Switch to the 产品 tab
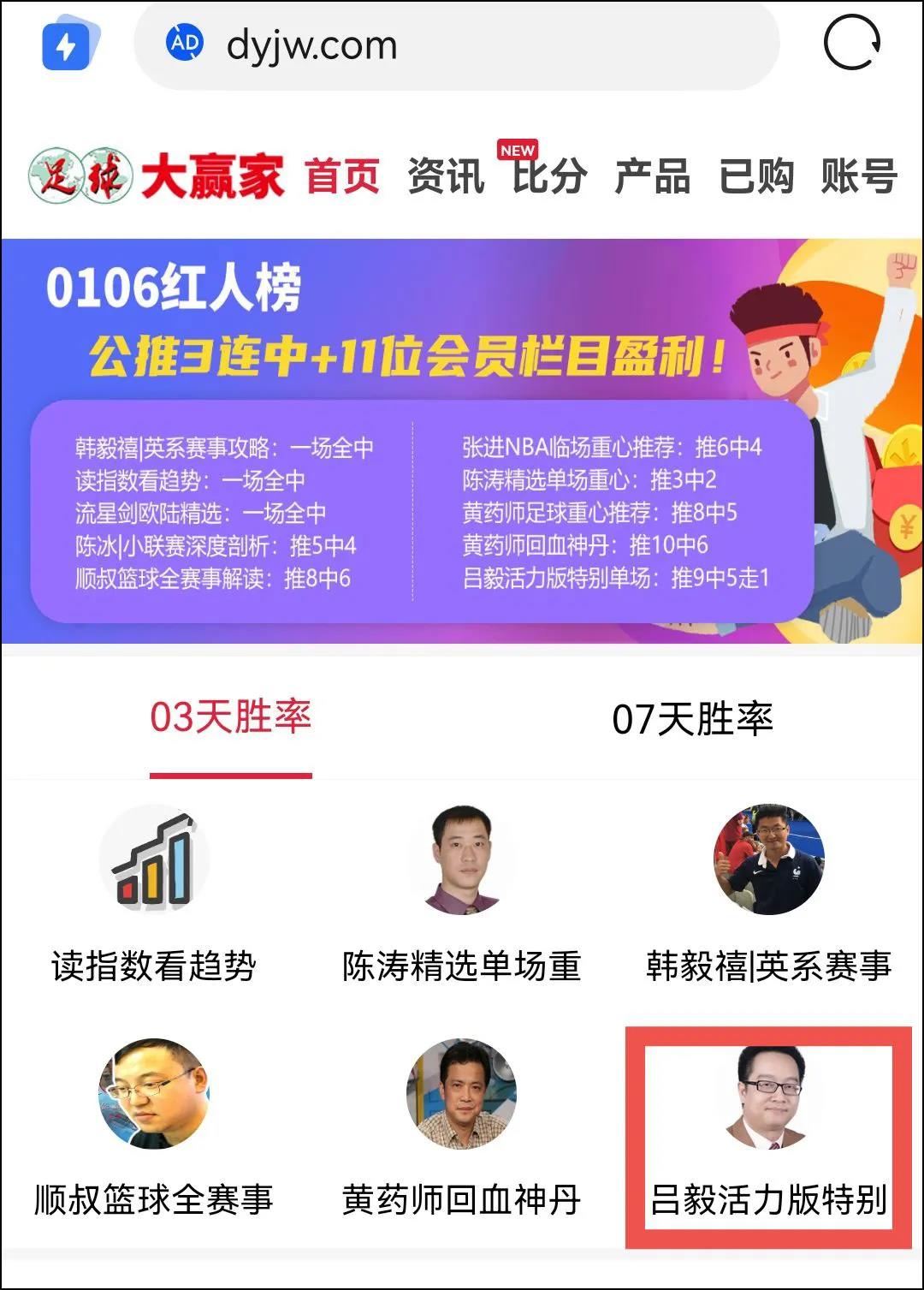 pos(652,177)
